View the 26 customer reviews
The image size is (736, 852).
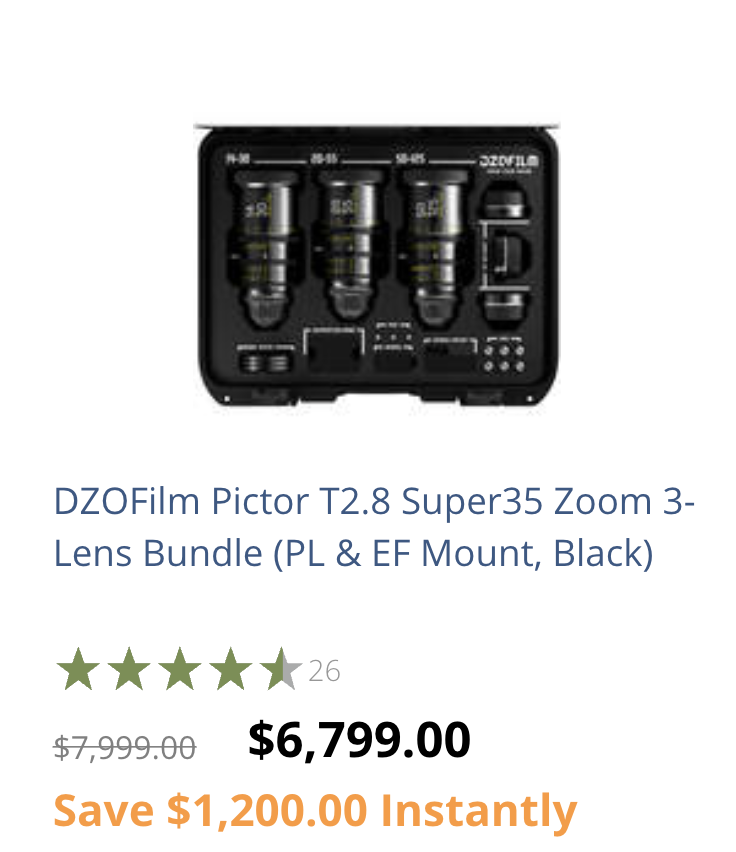point(324,671)
